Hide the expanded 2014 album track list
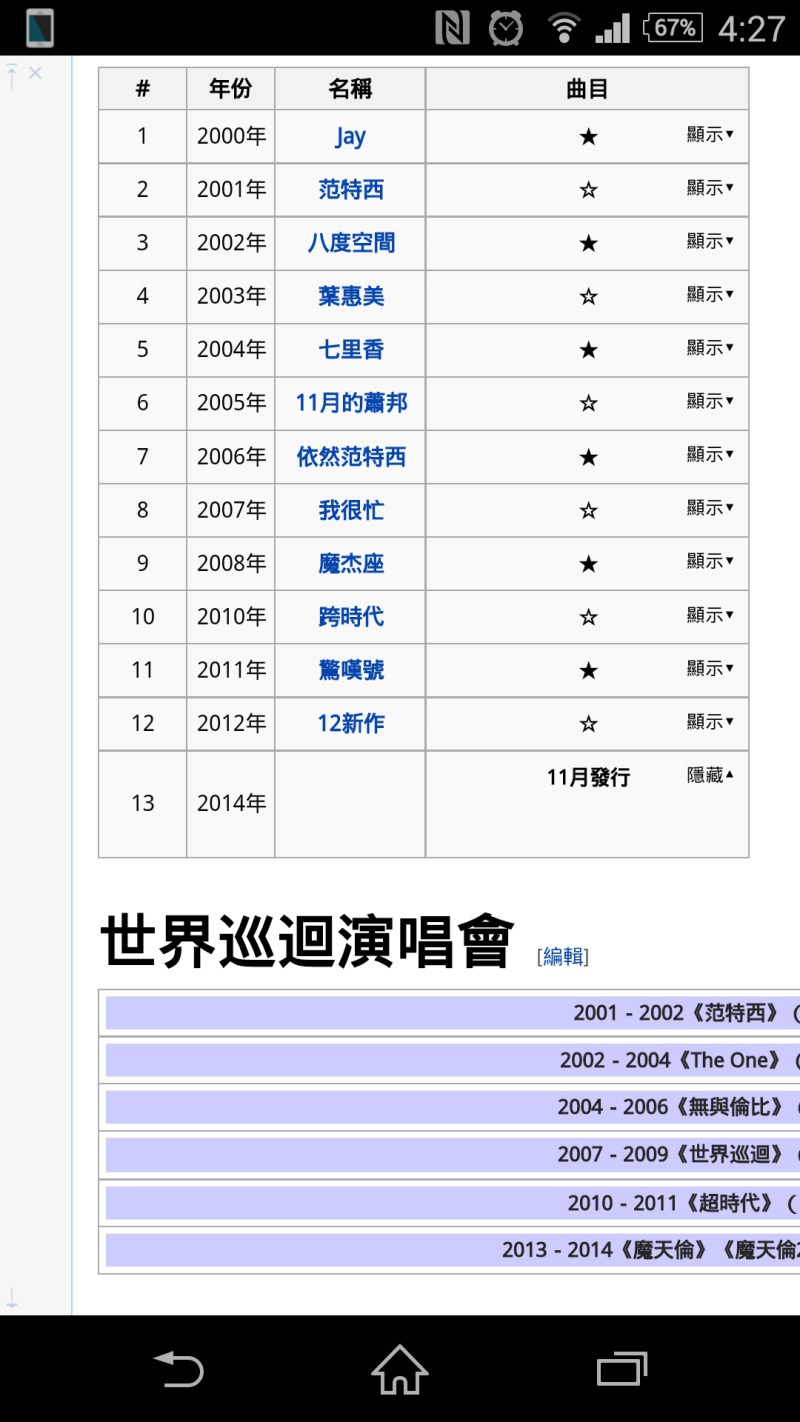Viewport: 800px width, 1422px height. click(x=710, y=774)
